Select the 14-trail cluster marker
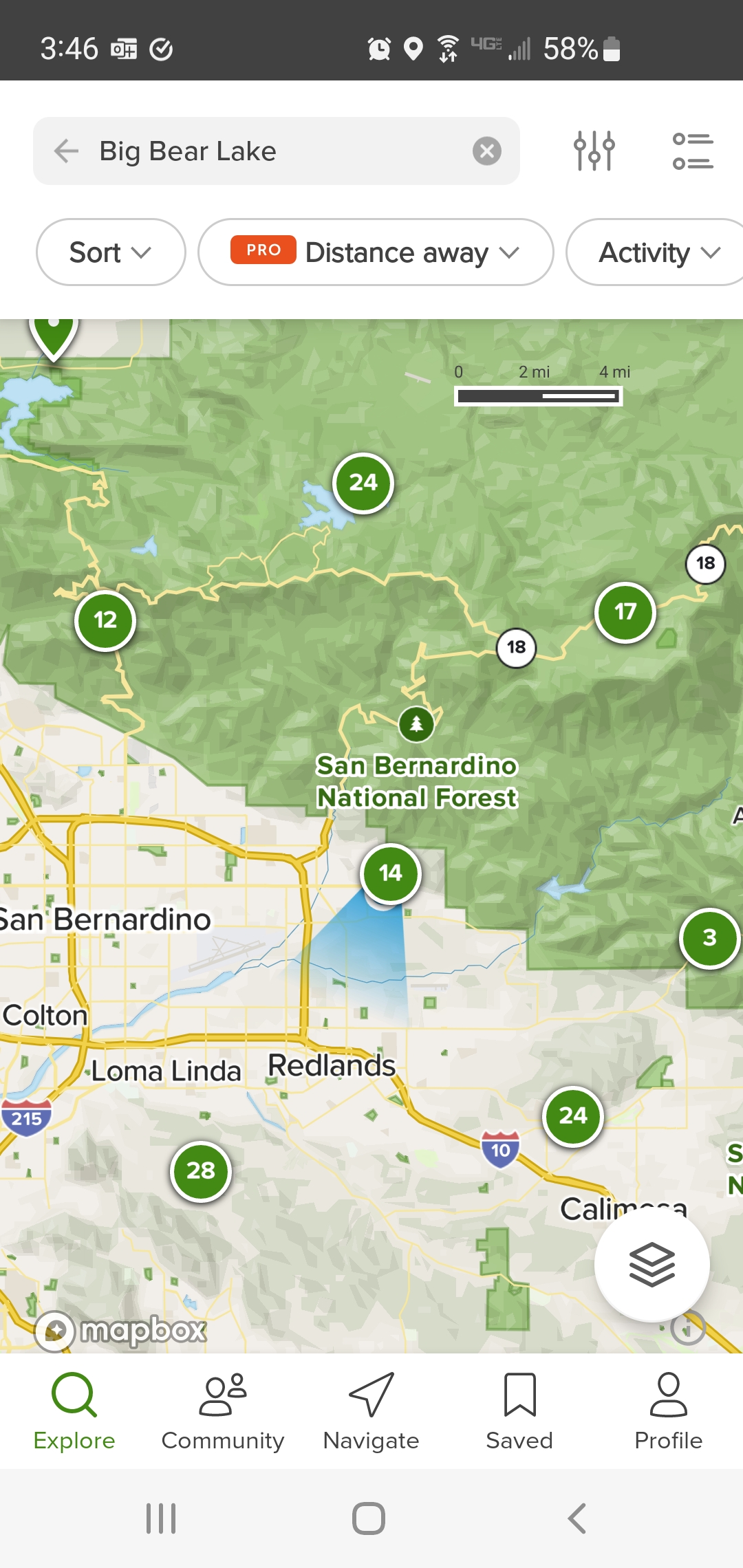The height and width of the screenshot is (1568, 743). tap(390, 873)
